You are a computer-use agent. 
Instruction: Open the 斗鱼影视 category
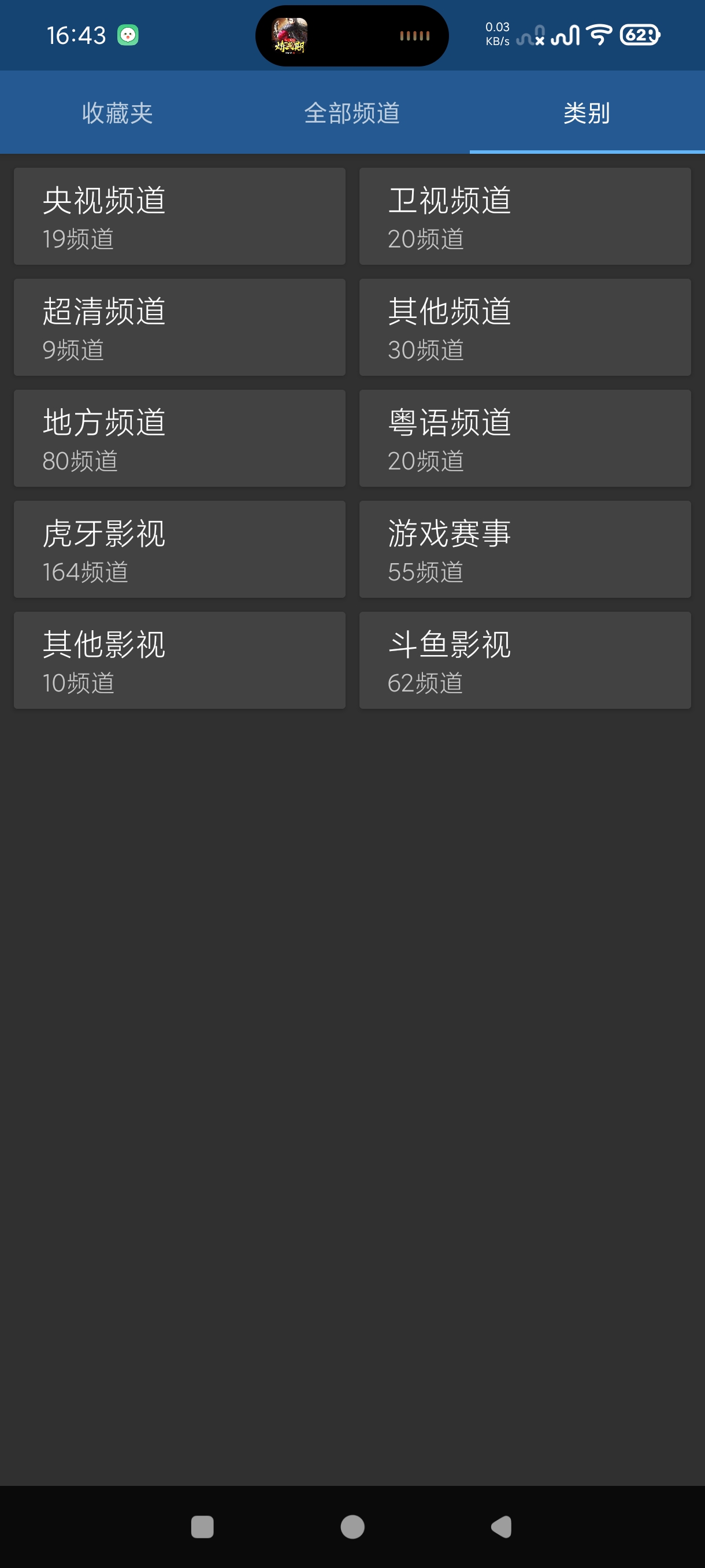pos(525,660)
